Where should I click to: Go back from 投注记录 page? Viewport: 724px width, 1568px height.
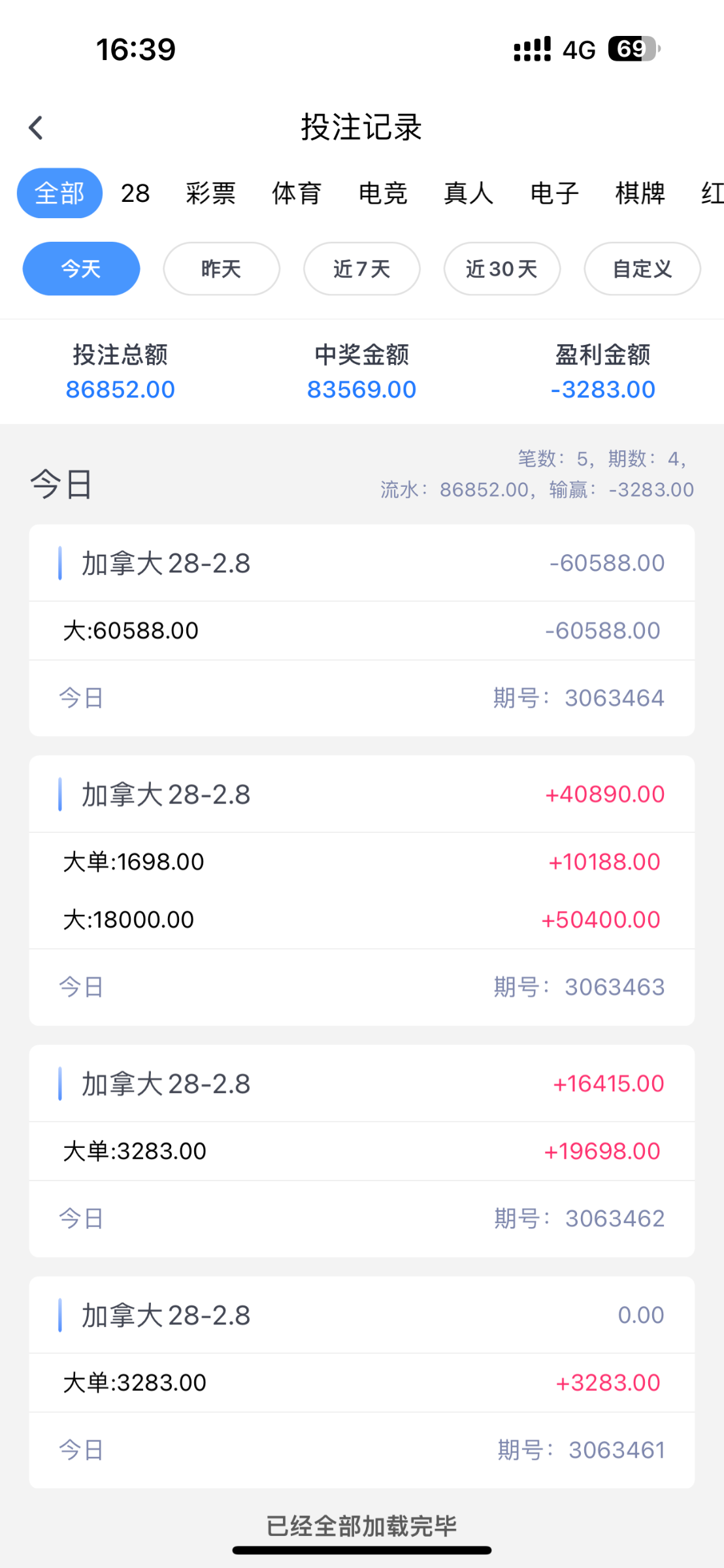[36, 127]
